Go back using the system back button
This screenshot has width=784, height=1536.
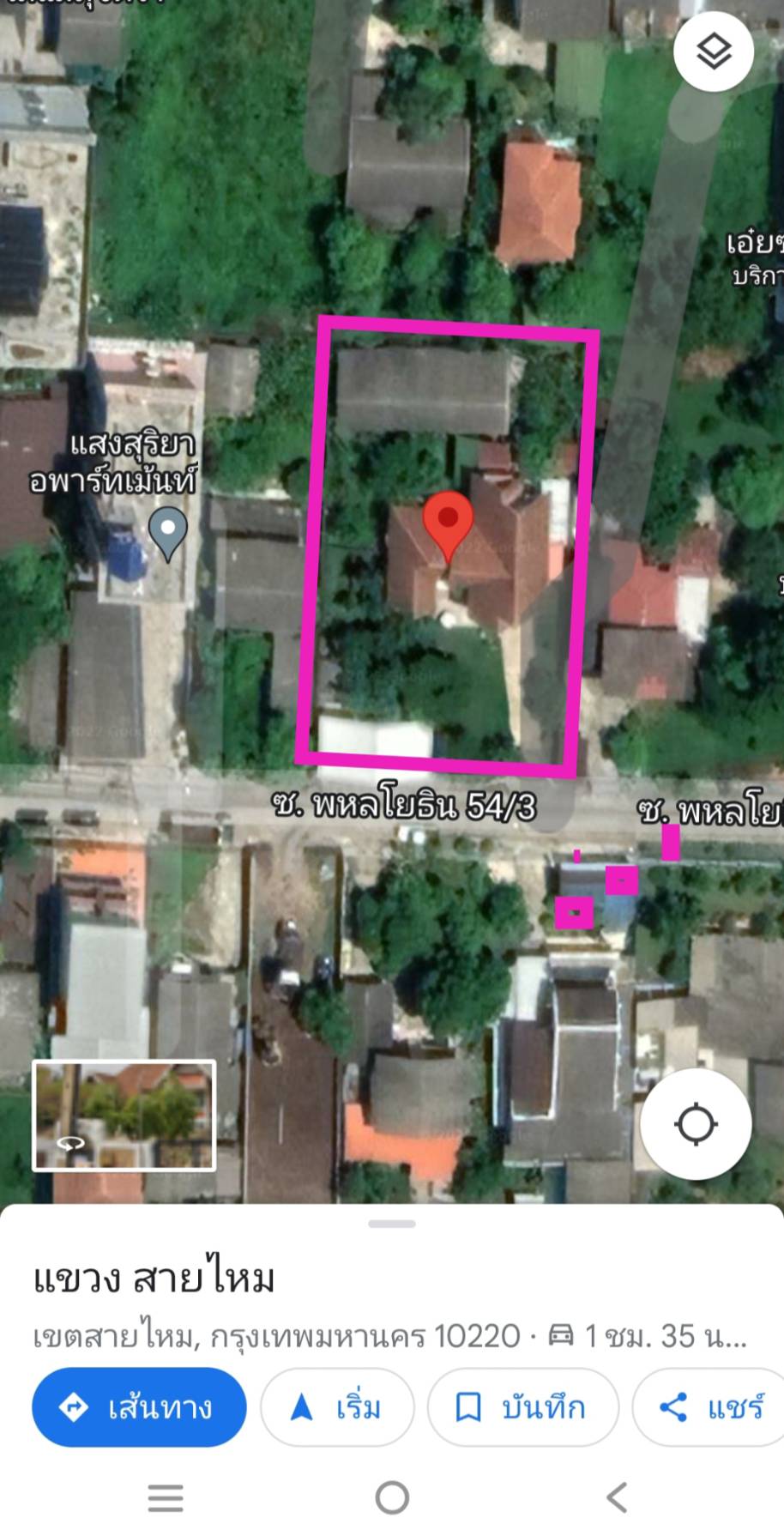point(617,1497)
